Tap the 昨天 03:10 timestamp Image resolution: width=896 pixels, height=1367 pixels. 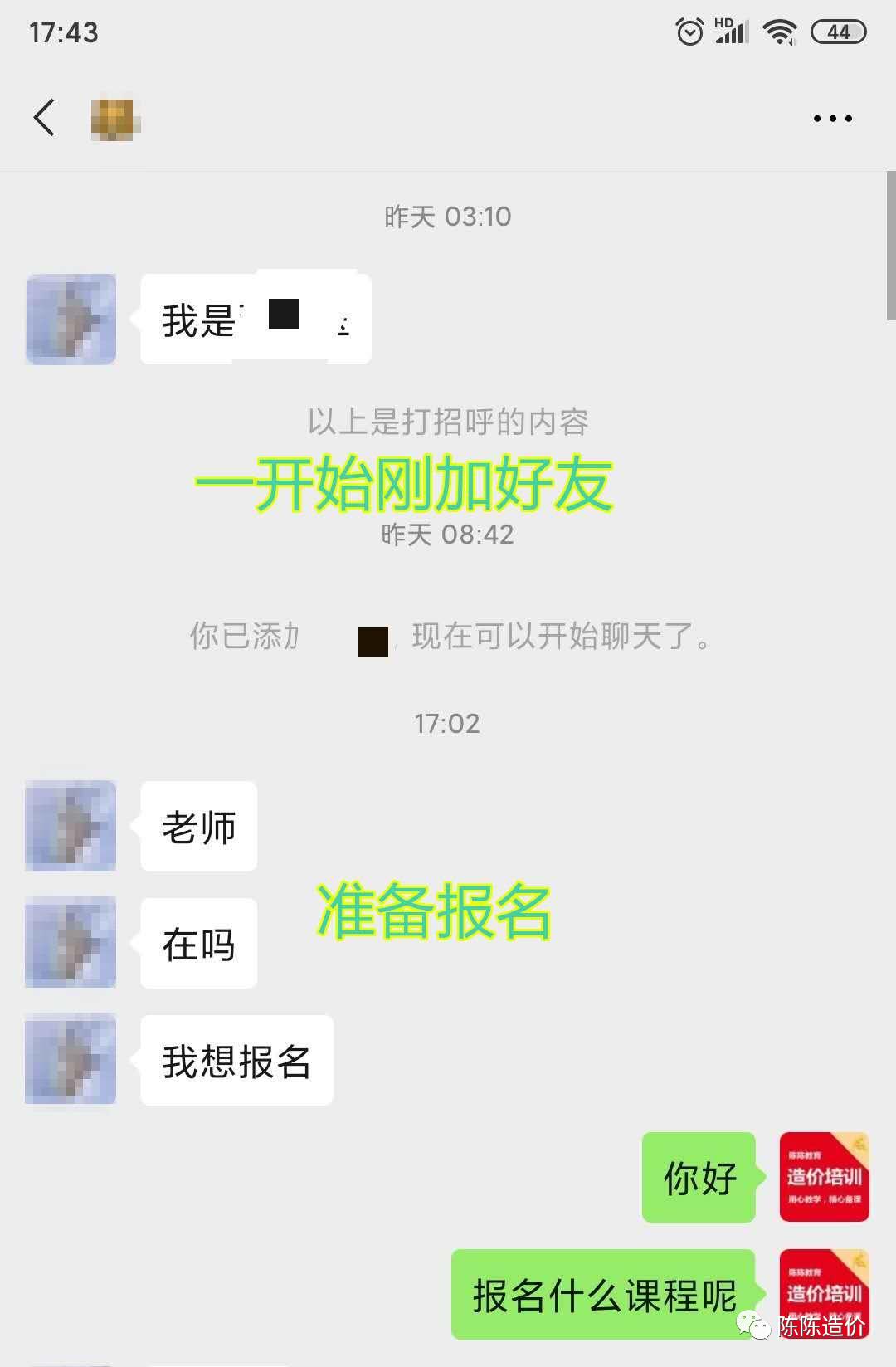pyautogui.click(x=448, y=217)
